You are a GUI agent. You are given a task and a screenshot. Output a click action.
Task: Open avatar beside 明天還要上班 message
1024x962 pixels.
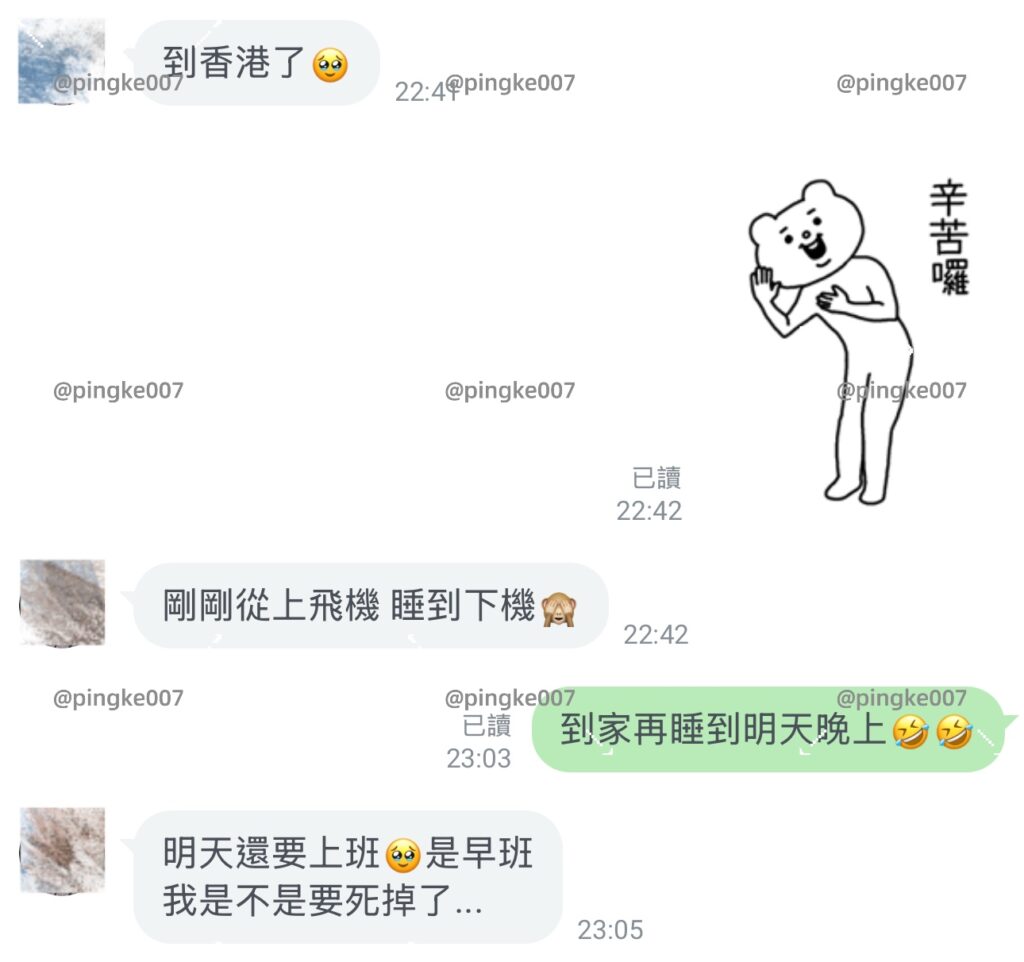click(62, 850)
